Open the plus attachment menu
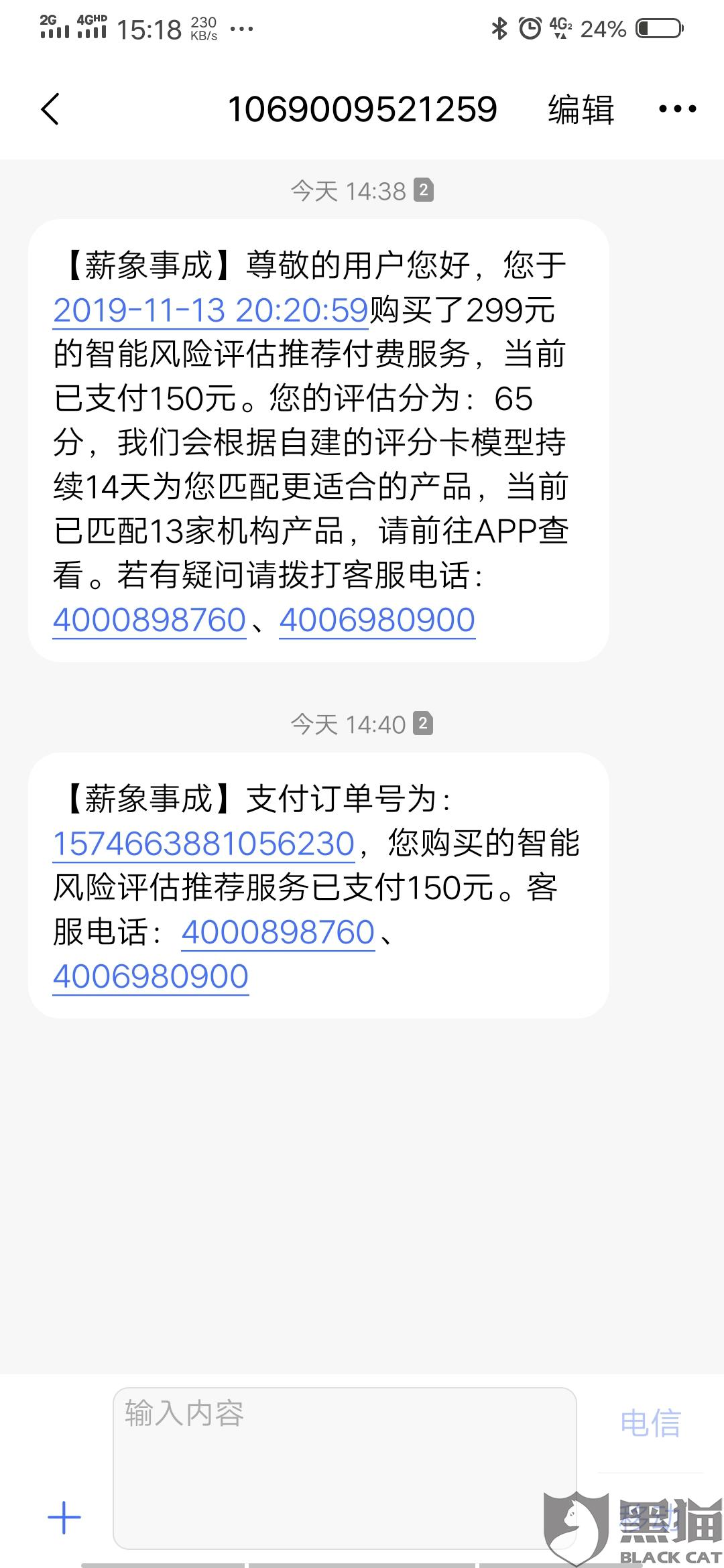Viewport: 724px width, 1568px height. 64,1518
